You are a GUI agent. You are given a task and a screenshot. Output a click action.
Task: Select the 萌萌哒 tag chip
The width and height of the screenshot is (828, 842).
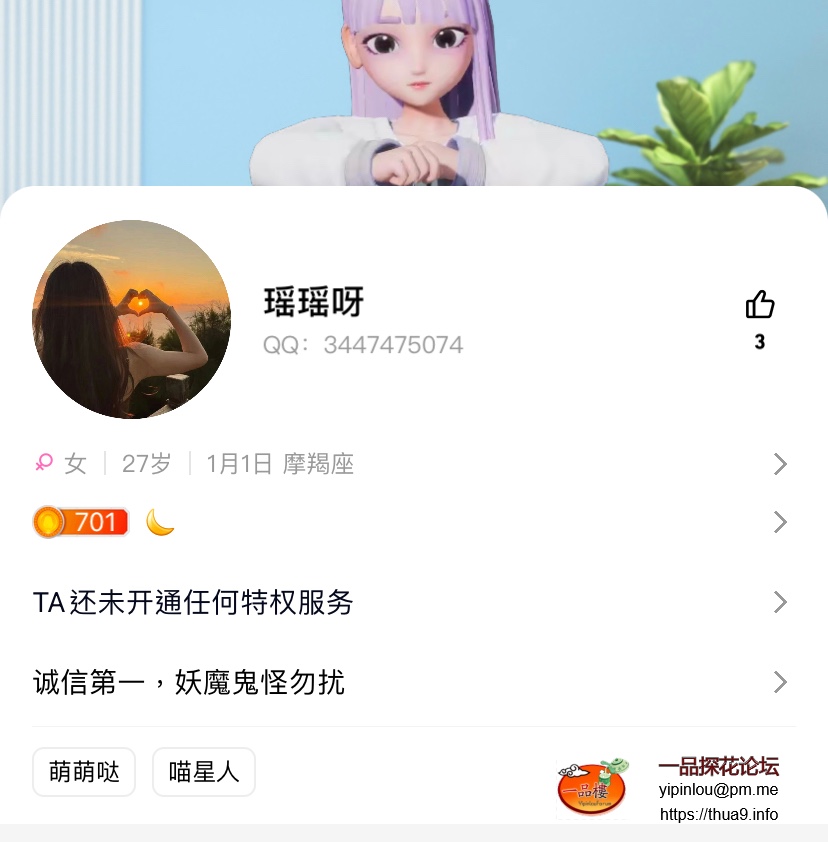(x=84, y=772)
